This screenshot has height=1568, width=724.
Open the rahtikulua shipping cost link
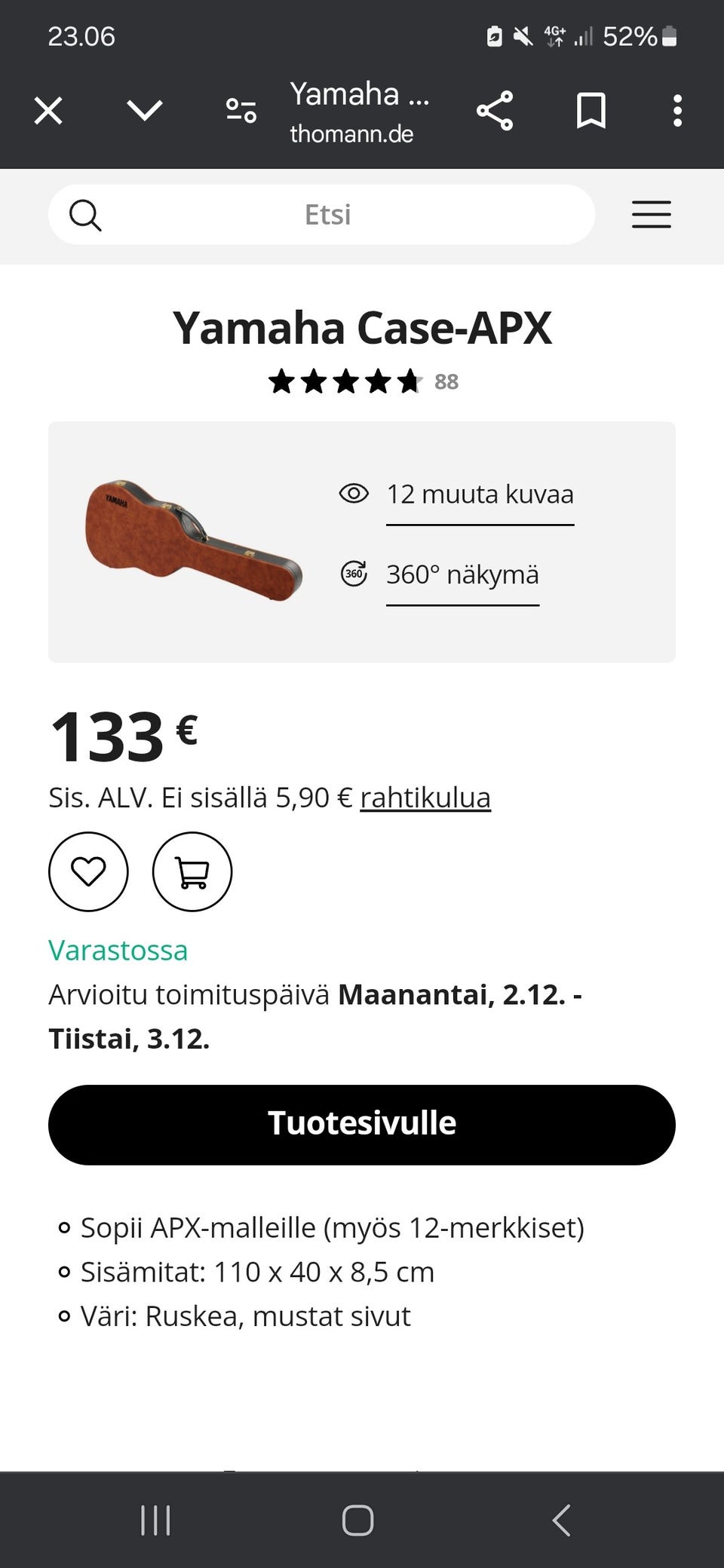(x=425, y=797)
